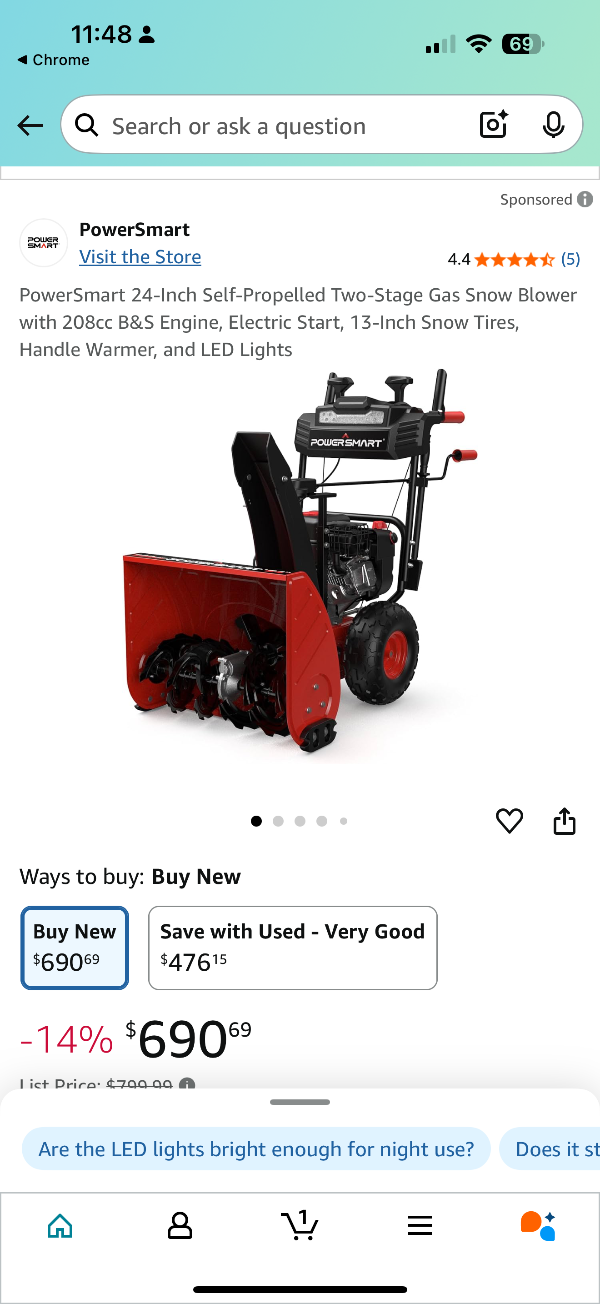
Task: Go back using the arrow
Action: [31, 126]
